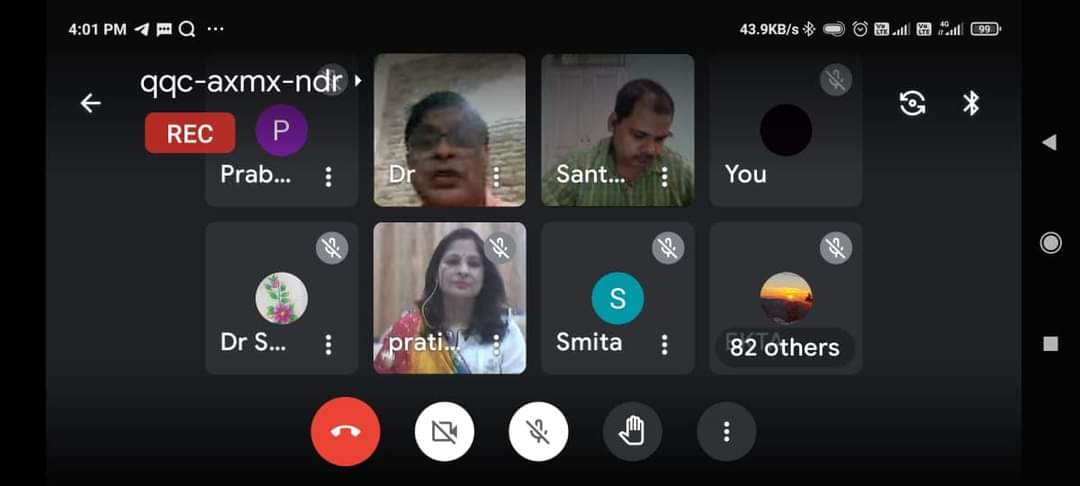Screen dimensions: 1080x486
Task: Select your own You tile
Action: 785,130
